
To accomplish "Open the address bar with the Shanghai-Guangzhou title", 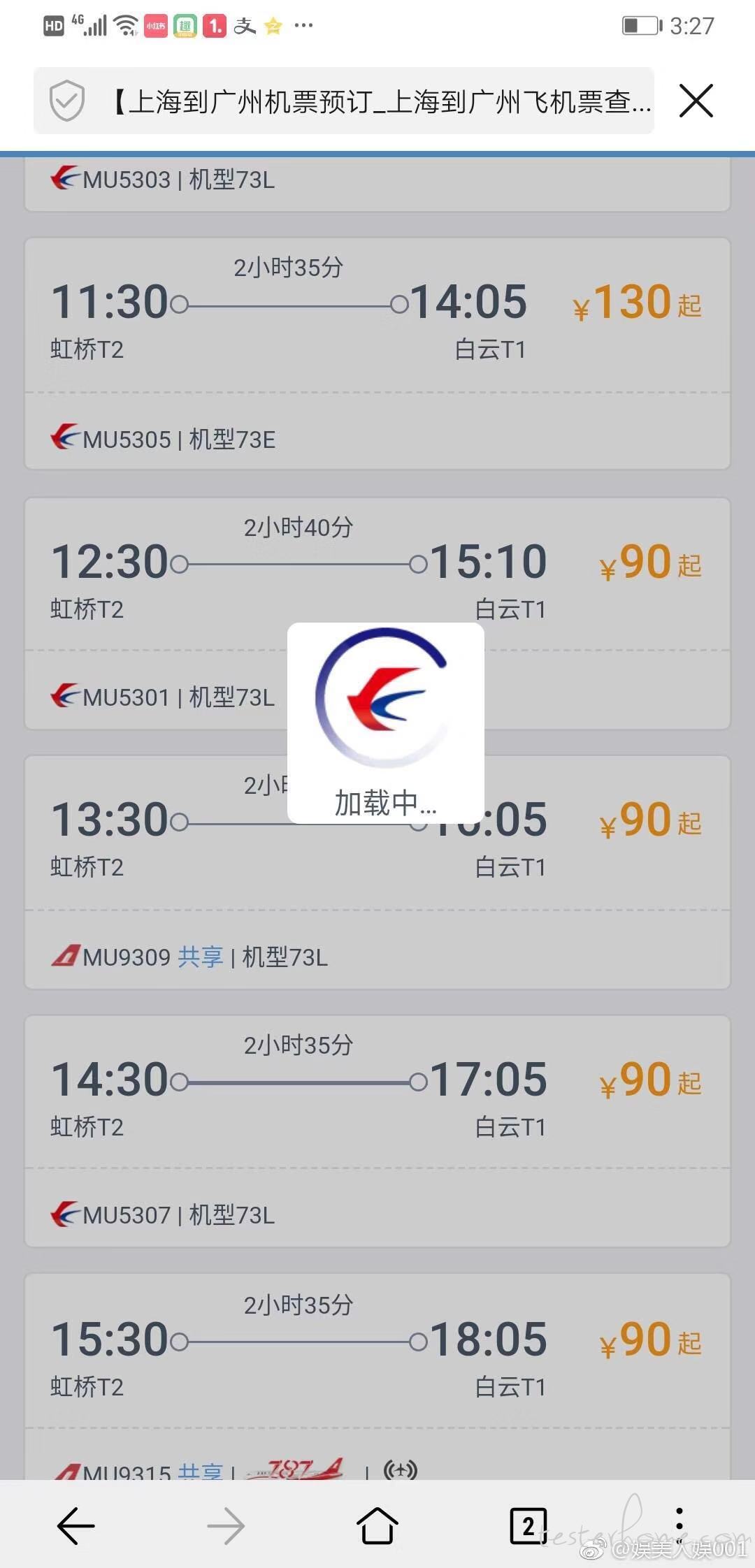I will pyautogui.click(x=381, y=101).
